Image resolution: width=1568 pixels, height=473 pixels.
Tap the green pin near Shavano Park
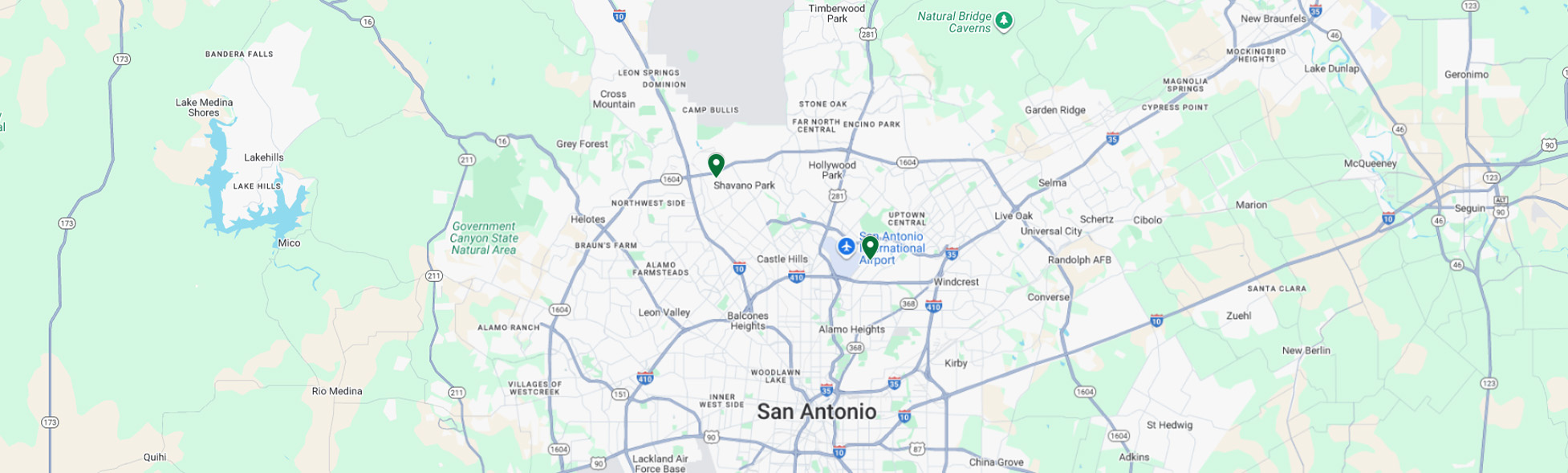point(716,164)
